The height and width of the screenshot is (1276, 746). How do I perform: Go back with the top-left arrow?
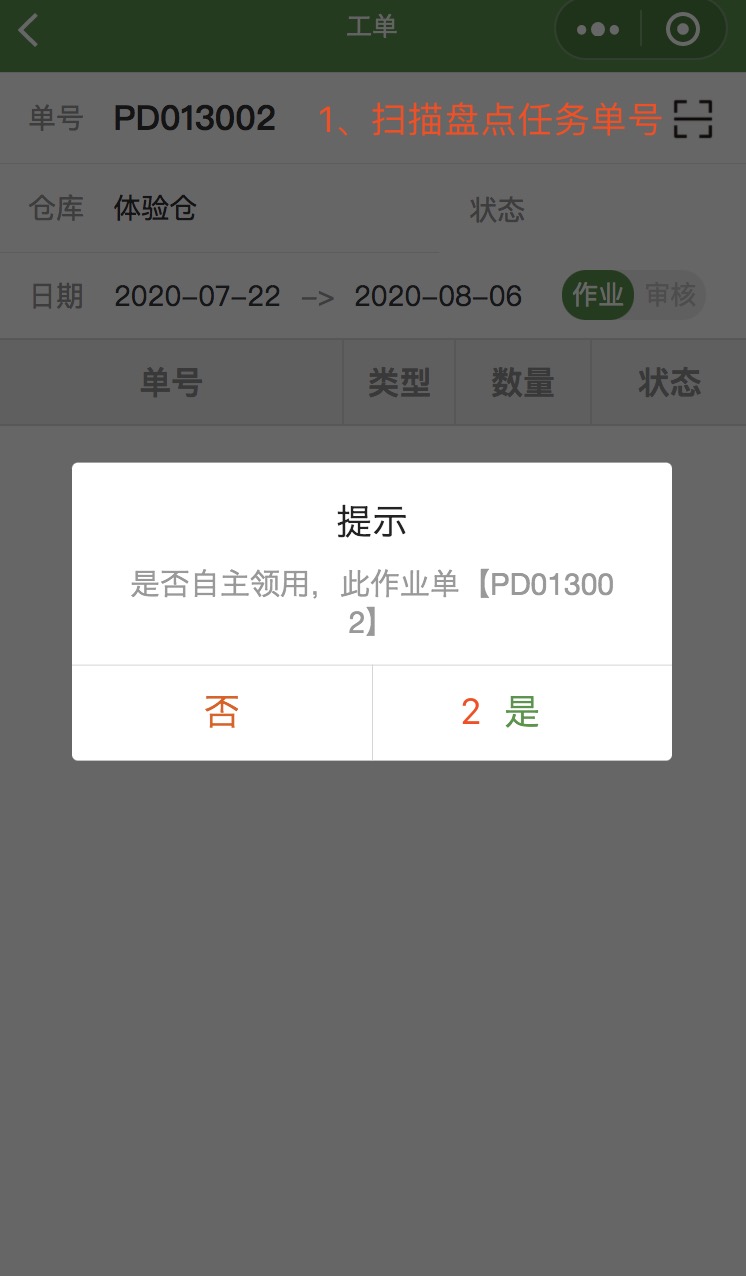(x=29, y=30)
